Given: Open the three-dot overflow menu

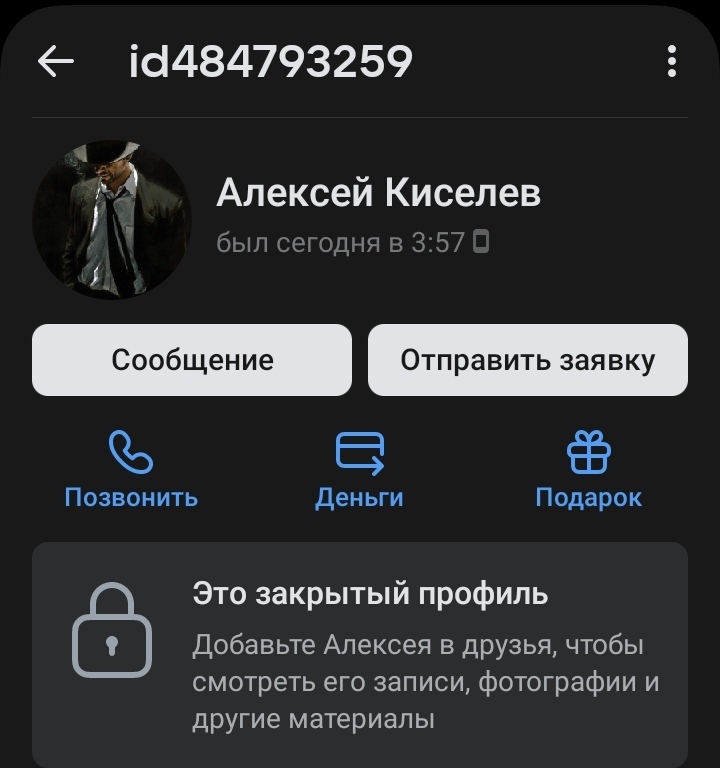Looking at the screenshot, I should [672, 62].
